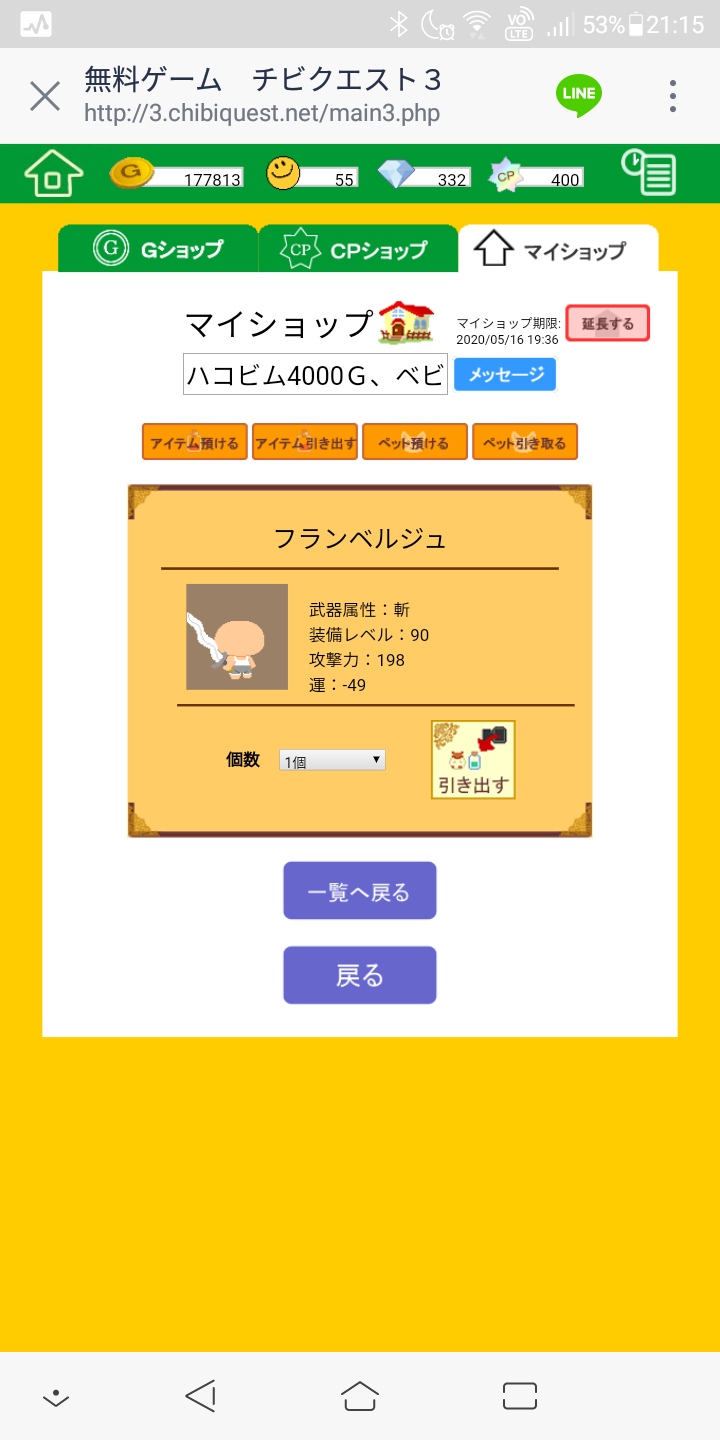The height and width of the screenshot is (1440, 720).
Task: Share page via LINE icon
Action: pyautogui.click(x=578, y=95)
